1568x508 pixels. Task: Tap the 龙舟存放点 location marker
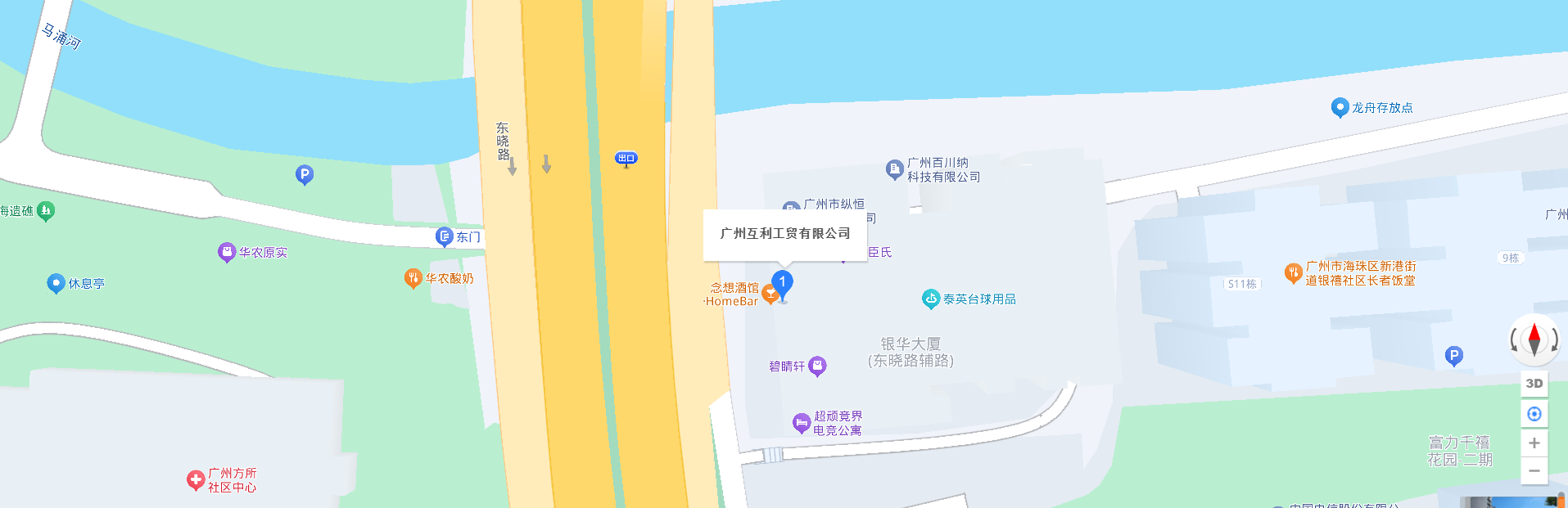(x=1340, y=107)
